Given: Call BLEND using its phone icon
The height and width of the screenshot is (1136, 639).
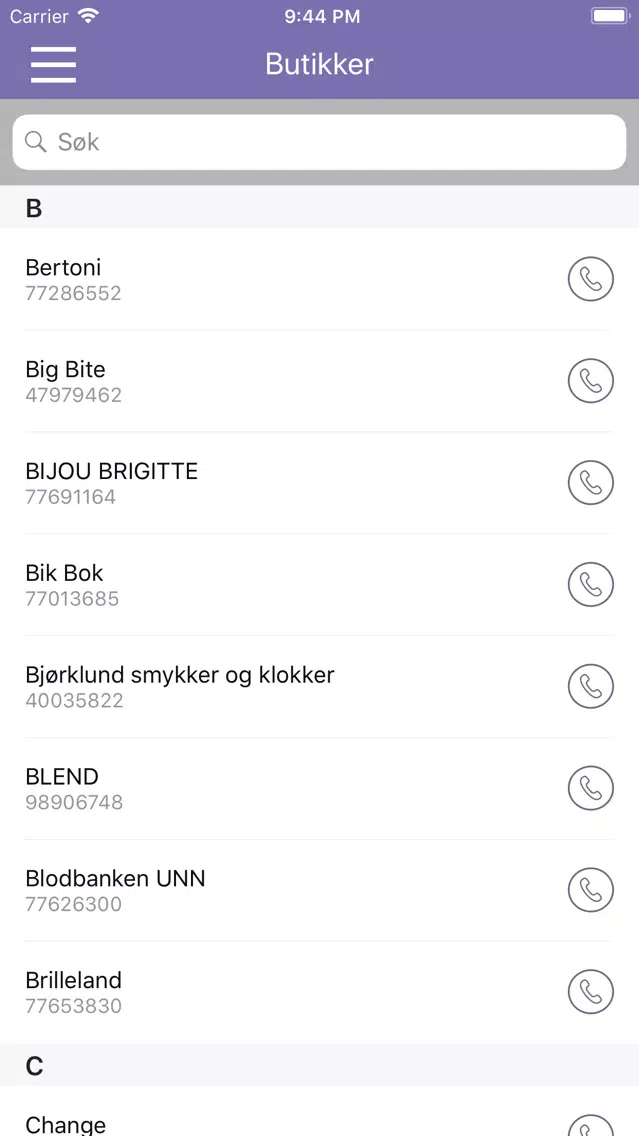Looking at the screenshot, I should tap(590, 788).
